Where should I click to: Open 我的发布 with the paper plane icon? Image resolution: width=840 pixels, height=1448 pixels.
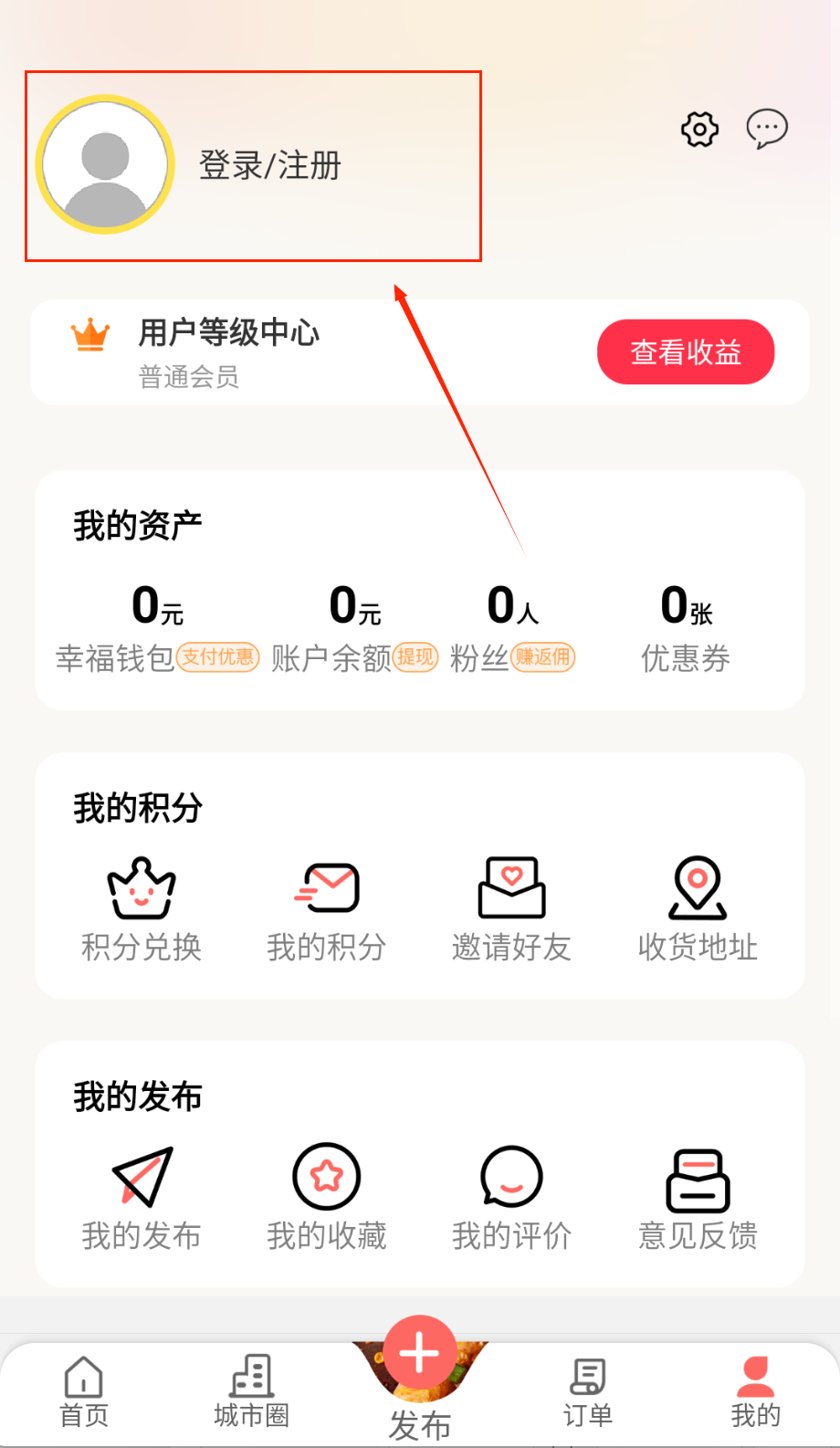[x=142, y=1198]
